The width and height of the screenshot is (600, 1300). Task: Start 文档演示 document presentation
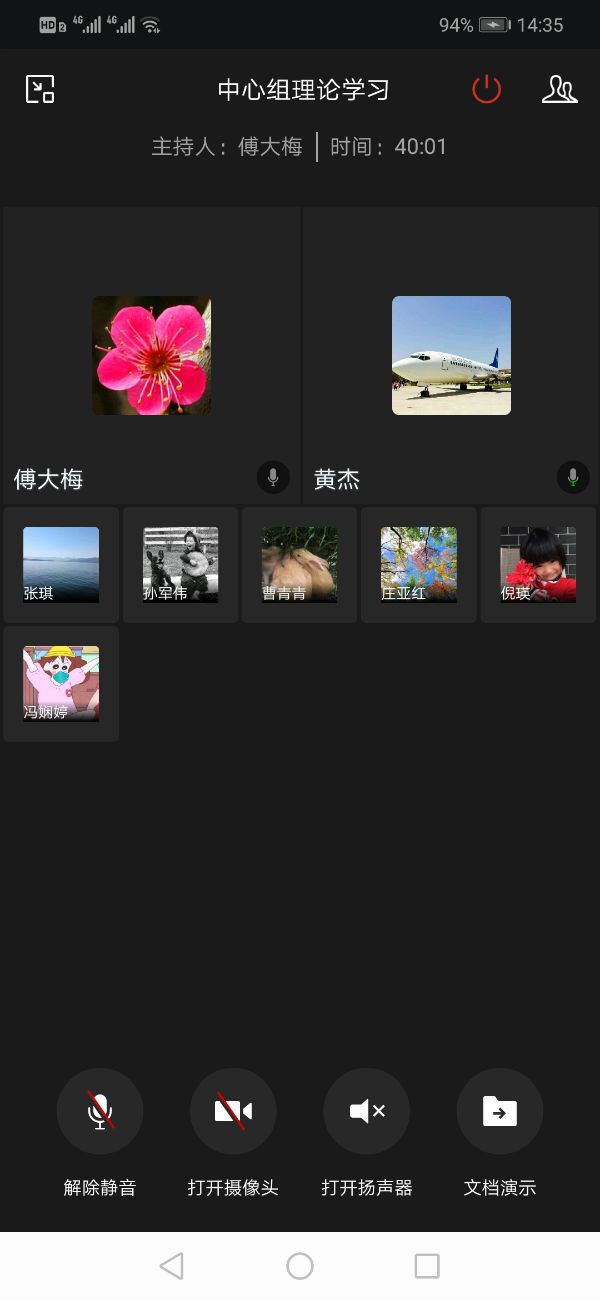click(500, 1111)
